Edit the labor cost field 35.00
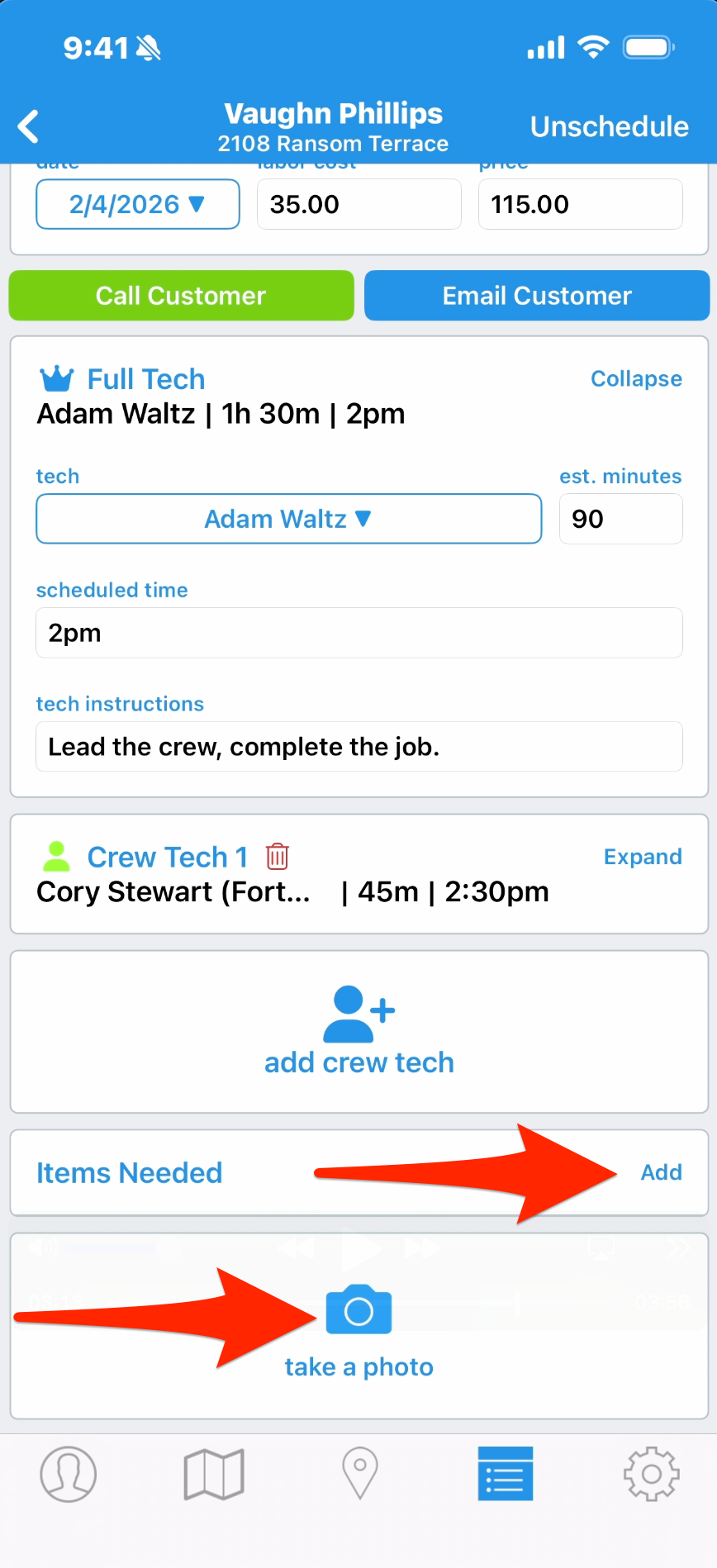Viewport: 717px width, 1568px height. pos(358,204)
